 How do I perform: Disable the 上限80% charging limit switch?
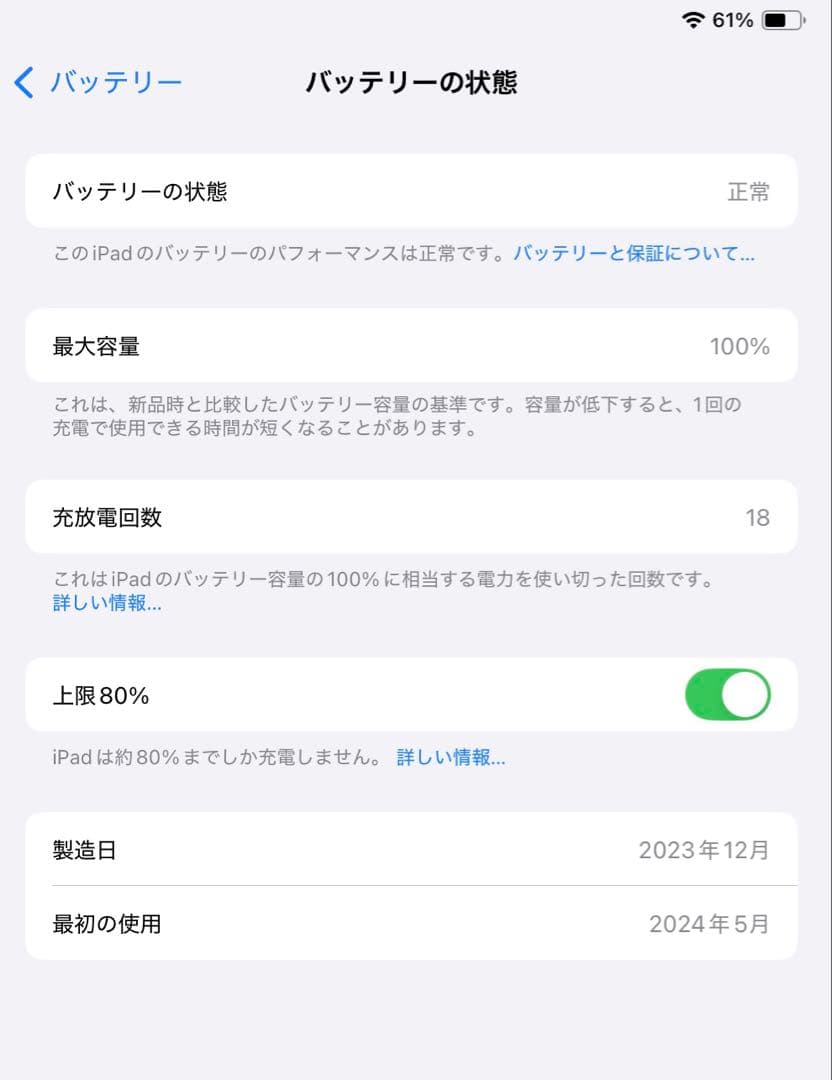(x=727, y=694)
